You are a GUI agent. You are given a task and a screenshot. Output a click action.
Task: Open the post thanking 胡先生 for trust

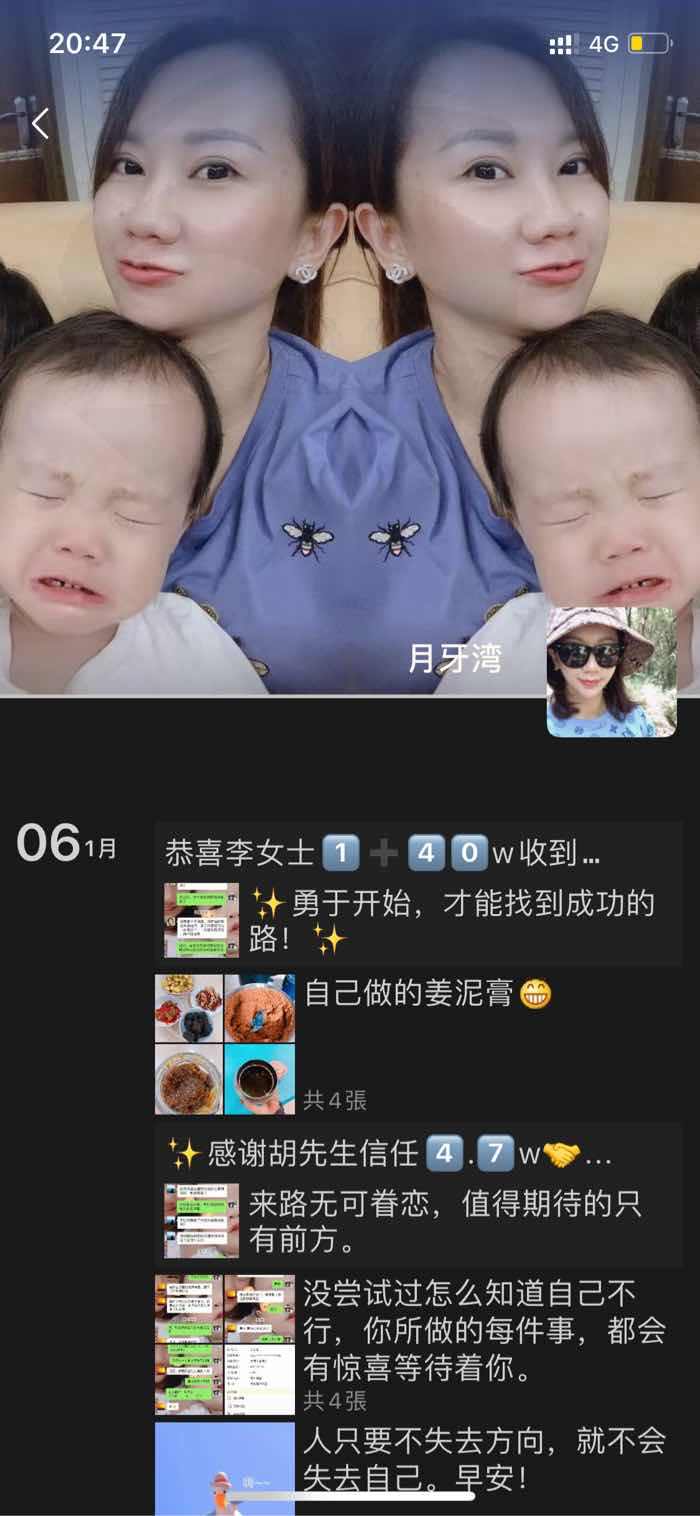418,1194
